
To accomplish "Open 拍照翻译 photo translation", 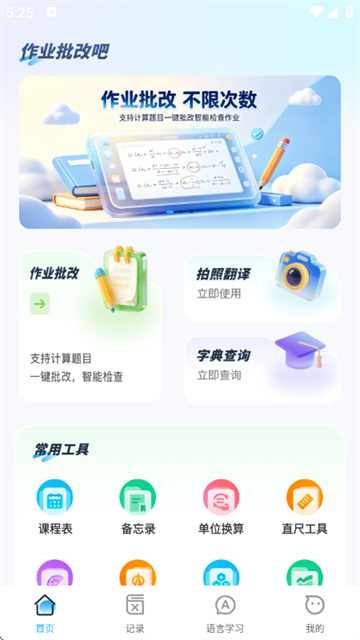I will (262, 288).
